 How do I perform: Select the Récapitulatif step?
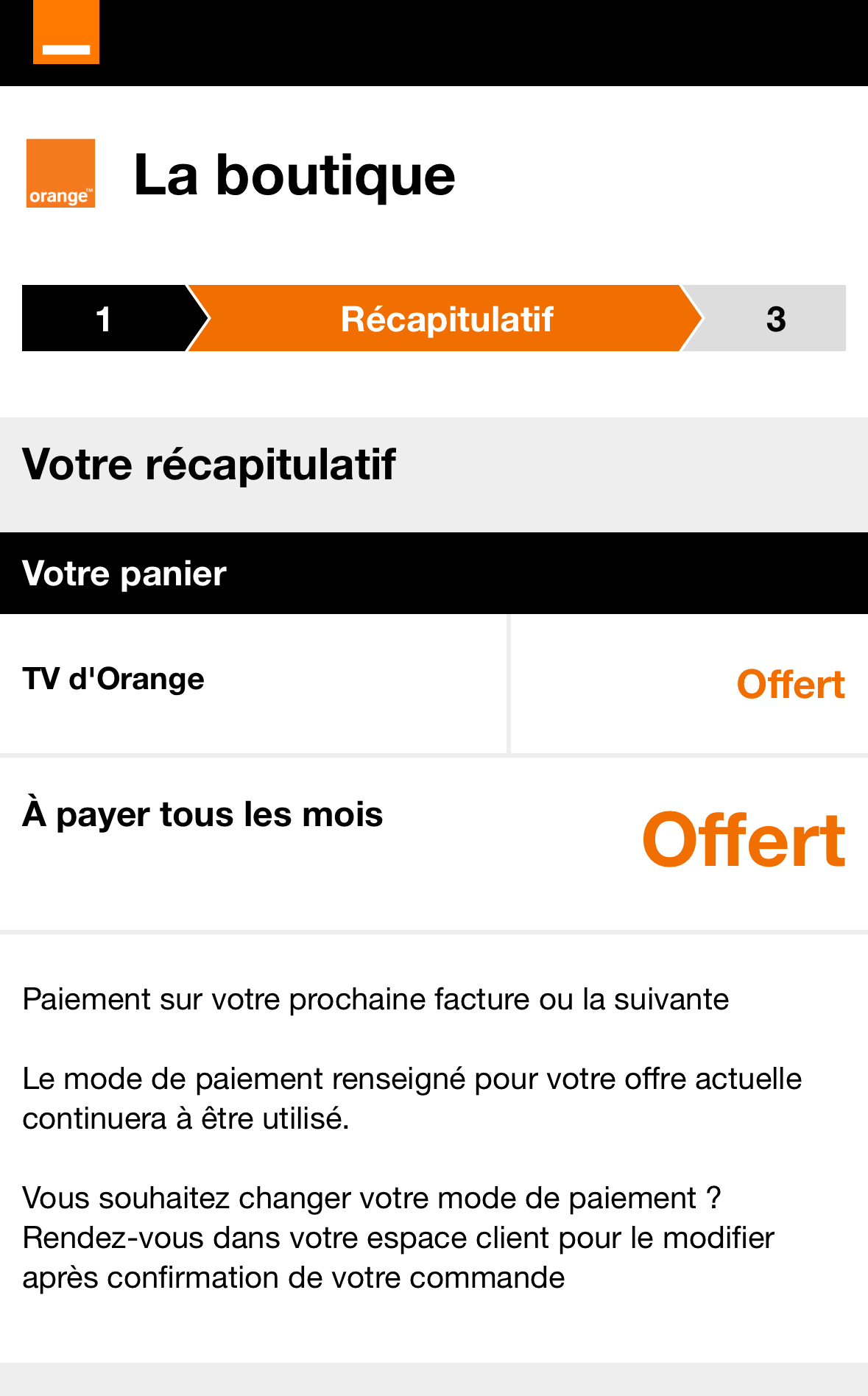(x=446, y=318)
